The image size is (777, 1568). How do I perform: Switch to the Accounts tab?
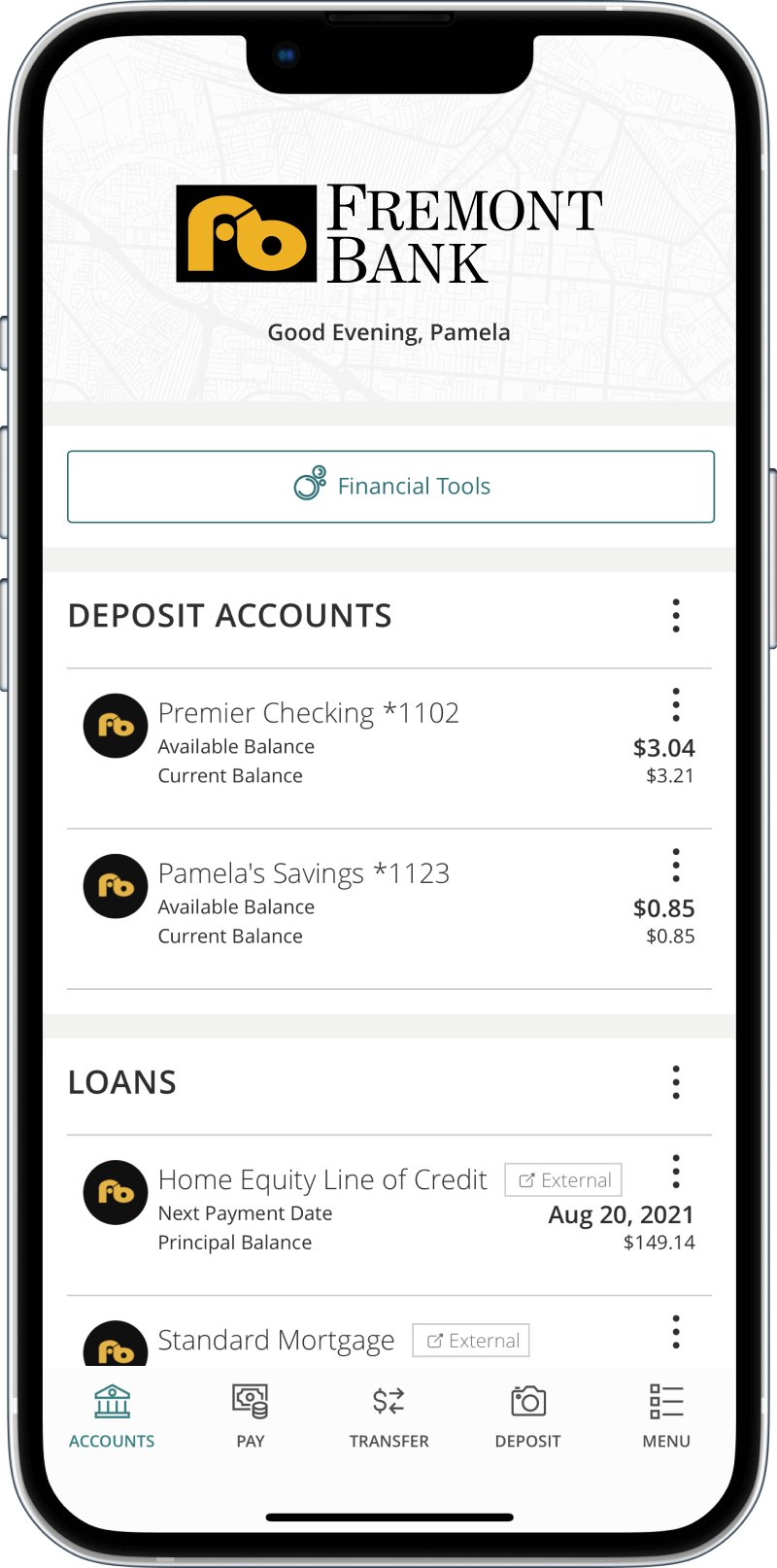tap(112, 1416)
